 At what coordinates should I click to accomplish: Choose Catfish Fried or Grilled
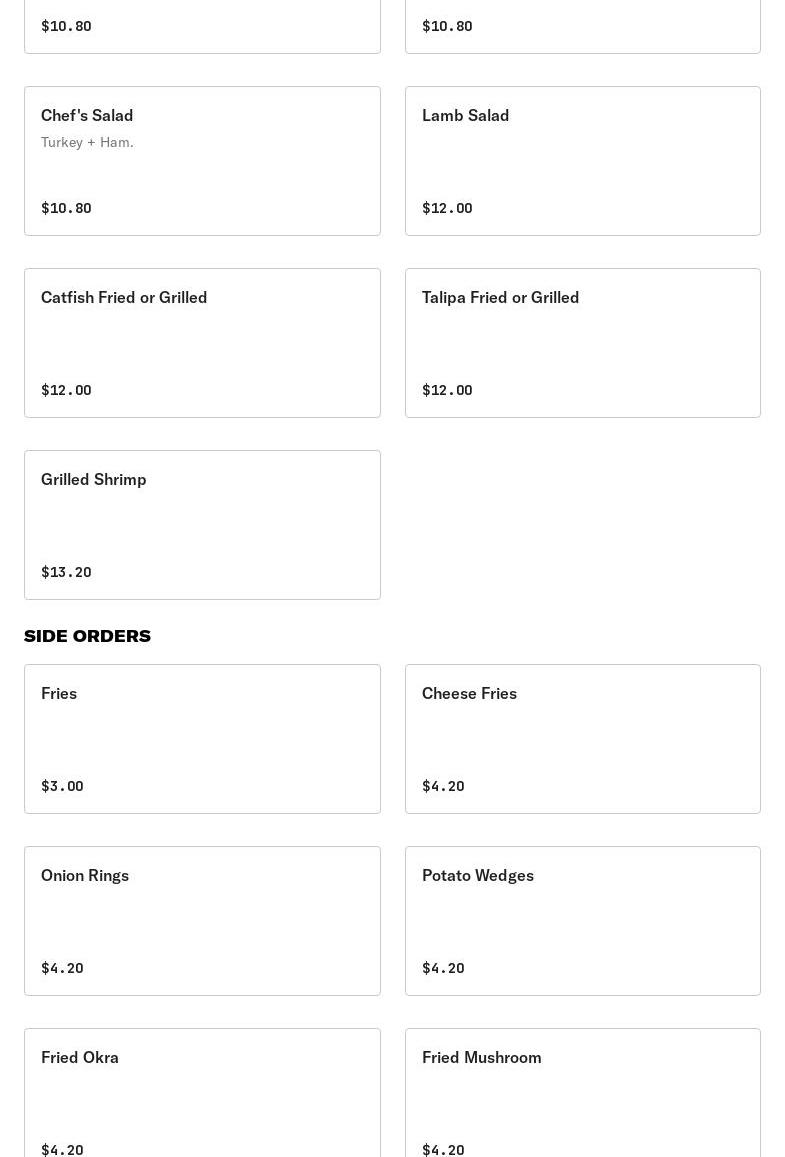tap(202, 343)
